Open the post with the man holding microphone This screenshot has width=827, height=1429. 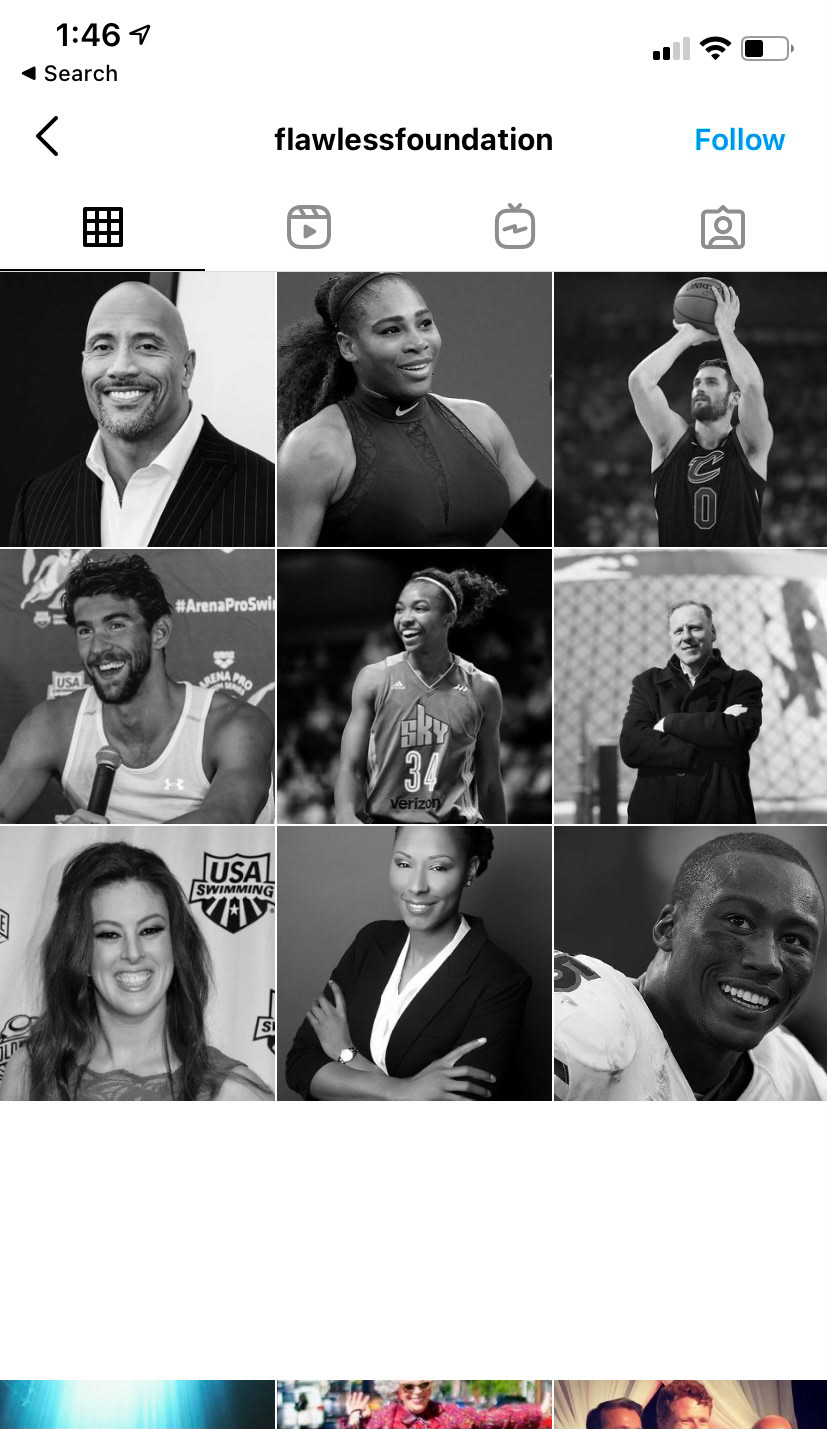(x=137, y=686)
